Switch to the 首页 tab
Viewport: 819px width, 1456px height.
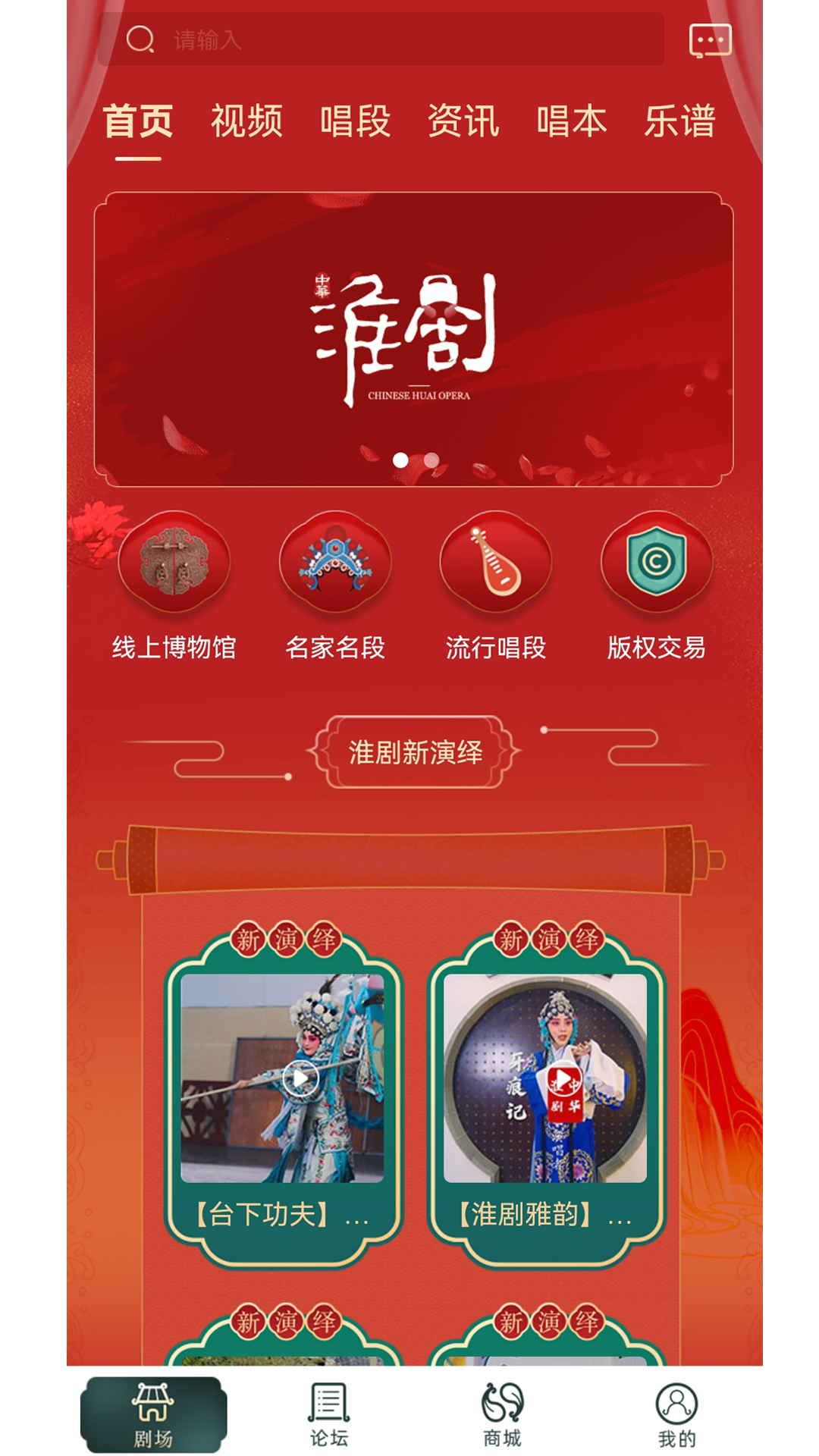click(138, 121)
